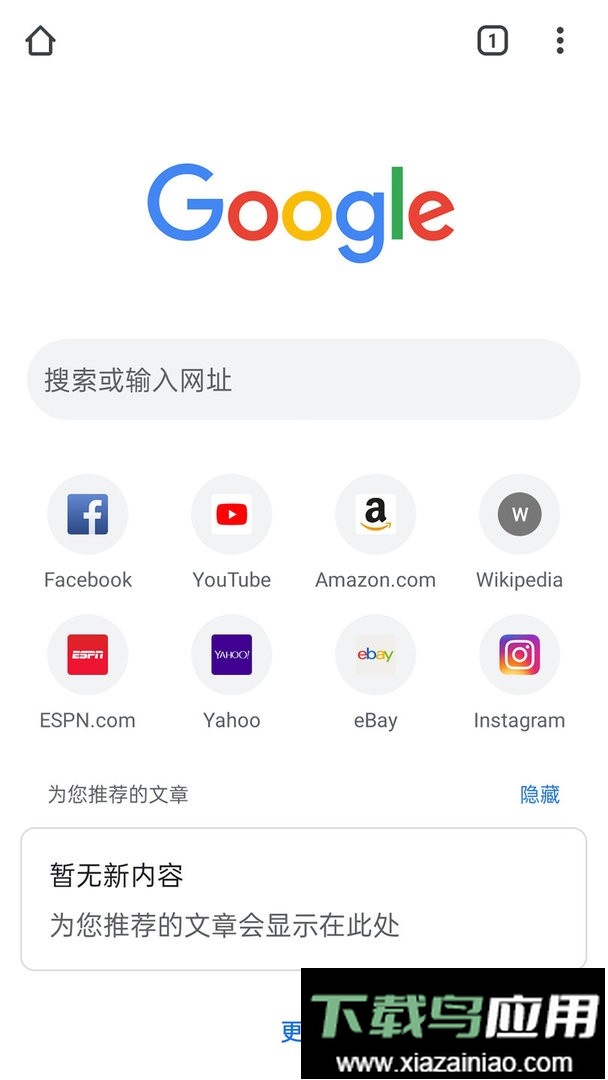Viewport: 608px width, 1080px height.
Task: Open the tab switcher
Action: (x=492, y=41)
